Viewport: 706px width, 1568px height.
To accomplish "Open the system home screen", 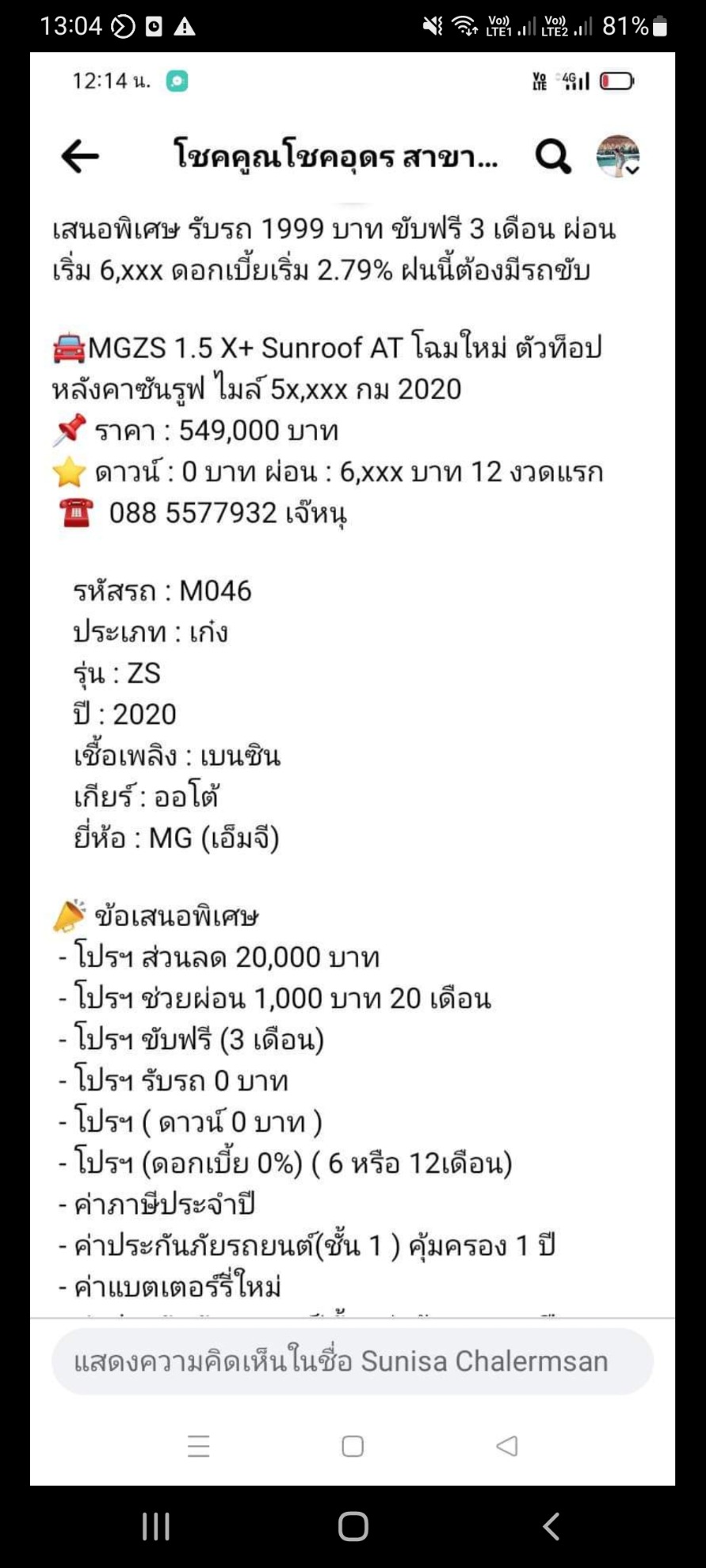I will [x=353, y=1526].
